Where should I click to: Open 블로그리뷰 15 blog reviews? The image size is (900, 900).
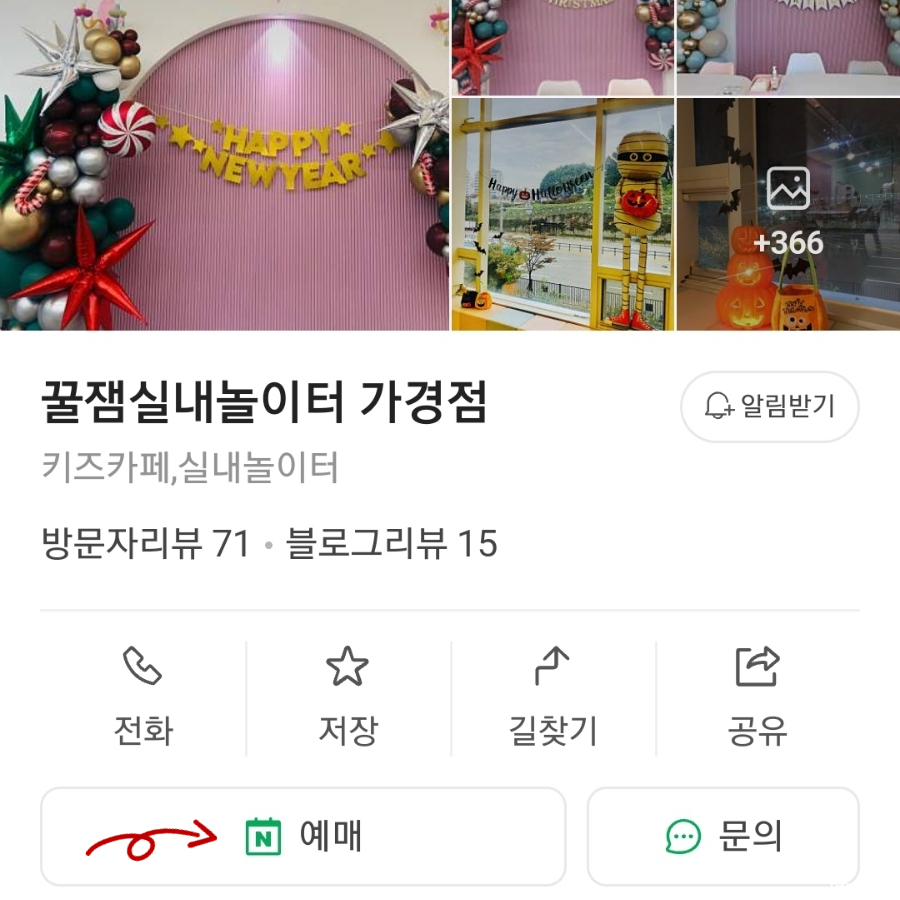pos(392,544)
